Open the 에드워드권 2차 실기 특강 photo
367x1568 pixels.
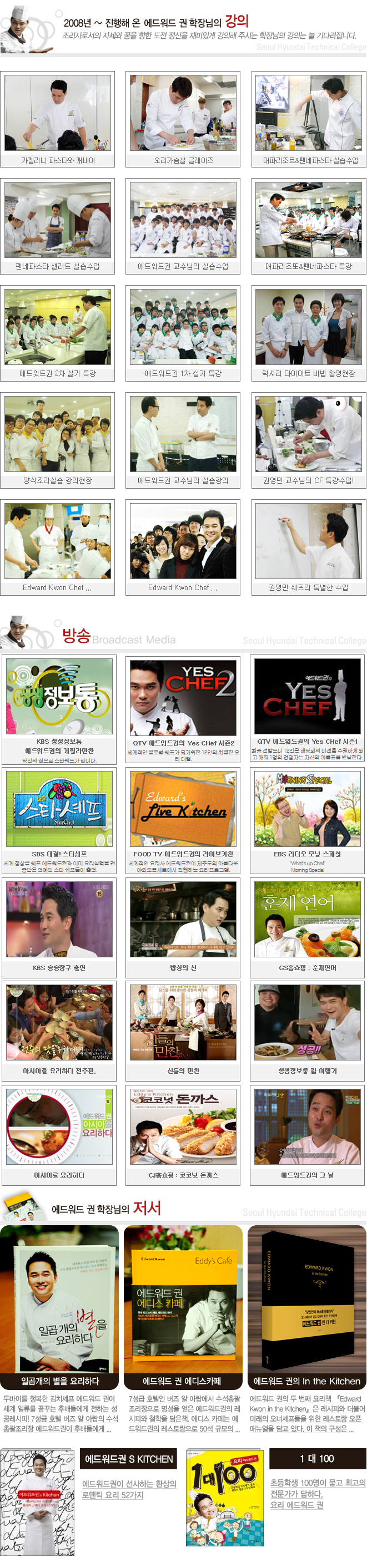[x=57, y=327]
